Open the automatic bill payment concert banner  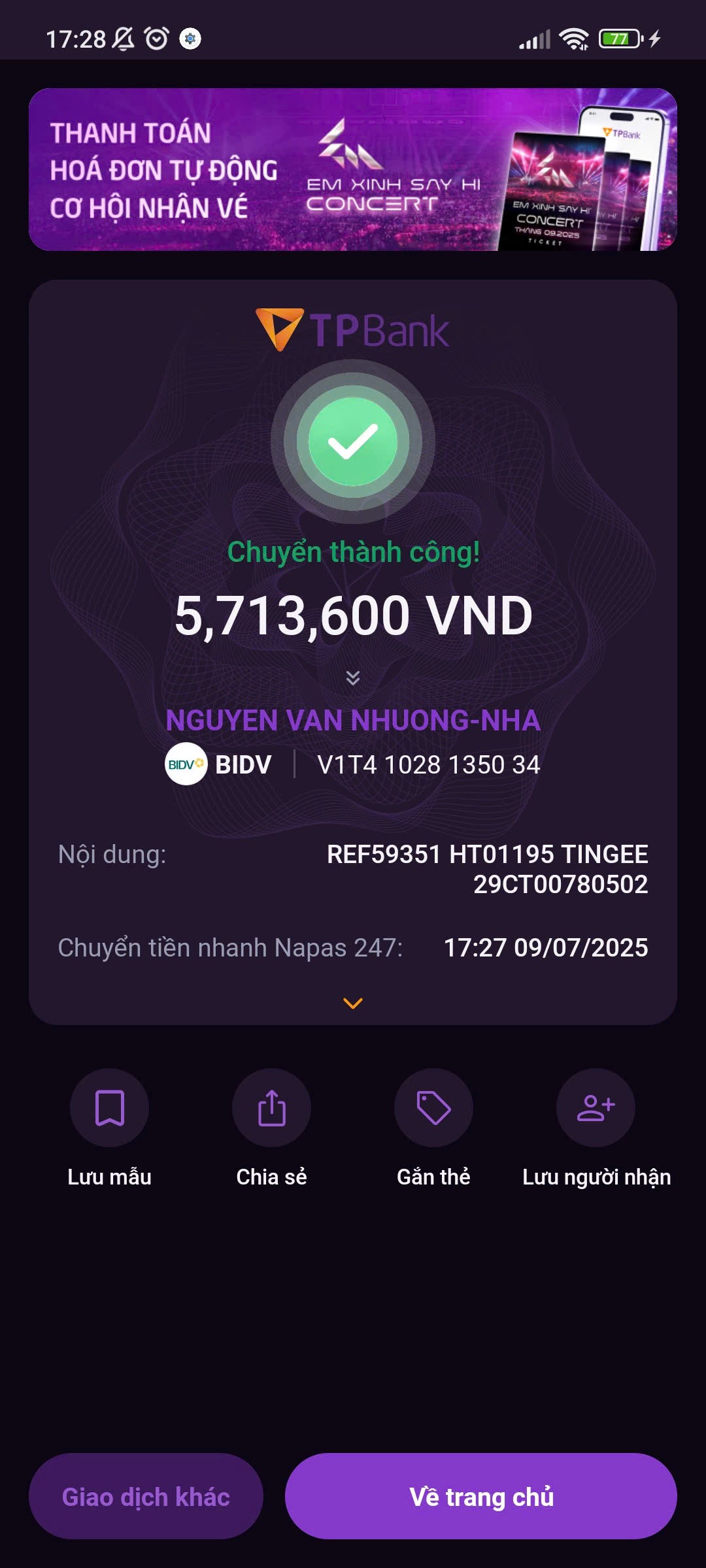[353, 169]
